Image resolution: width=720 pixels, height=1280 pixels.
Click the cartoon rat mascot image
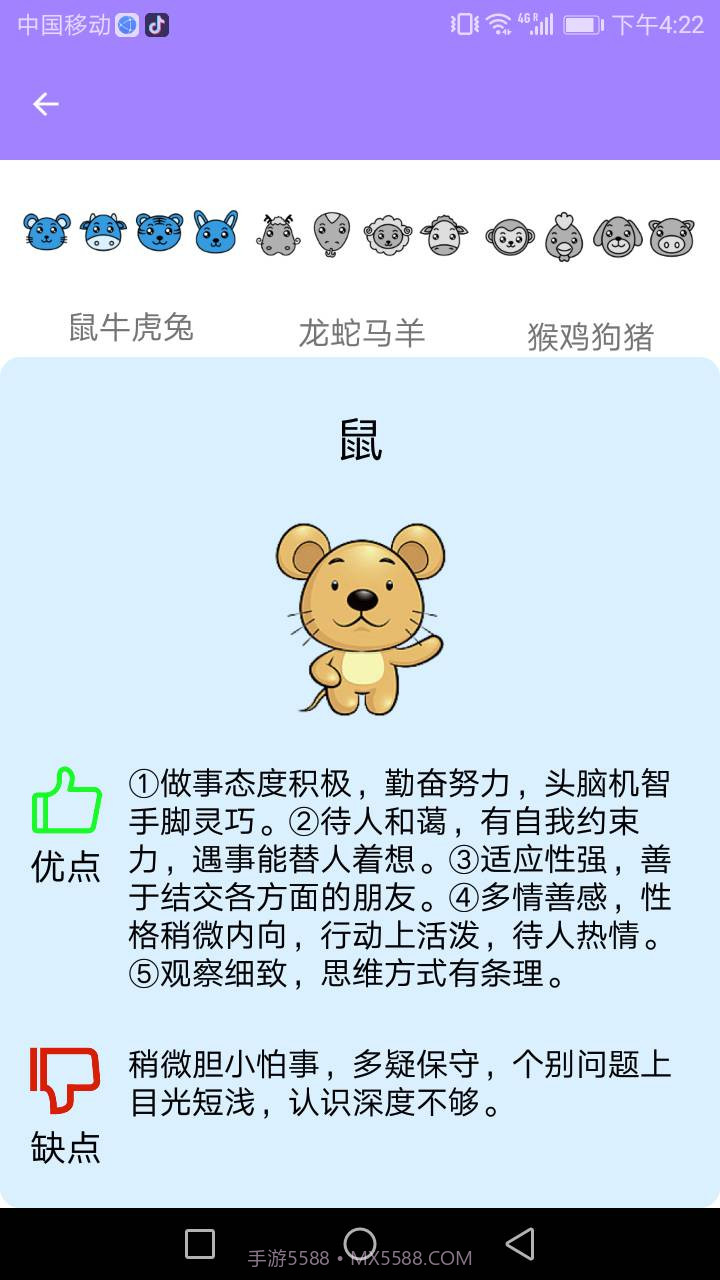coord(360,615)
